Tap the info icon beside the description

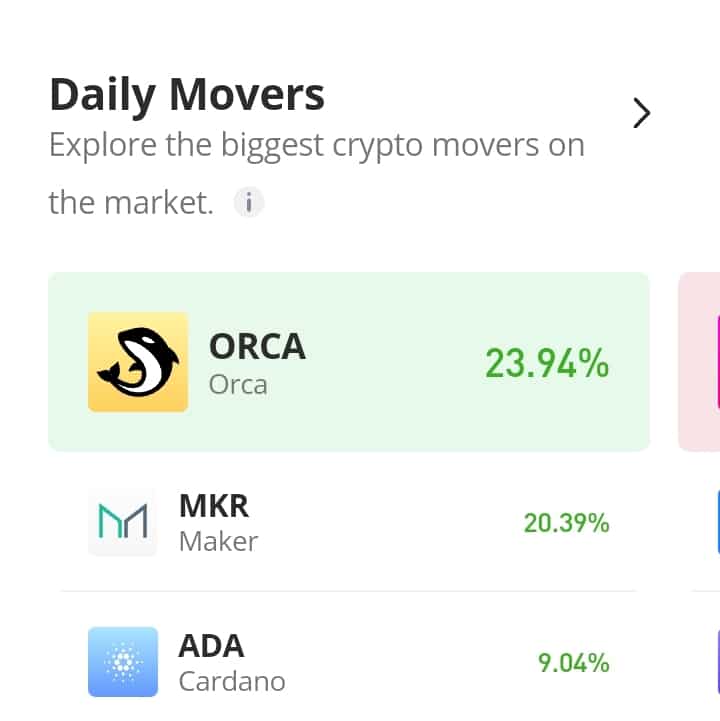click(249, 203)
